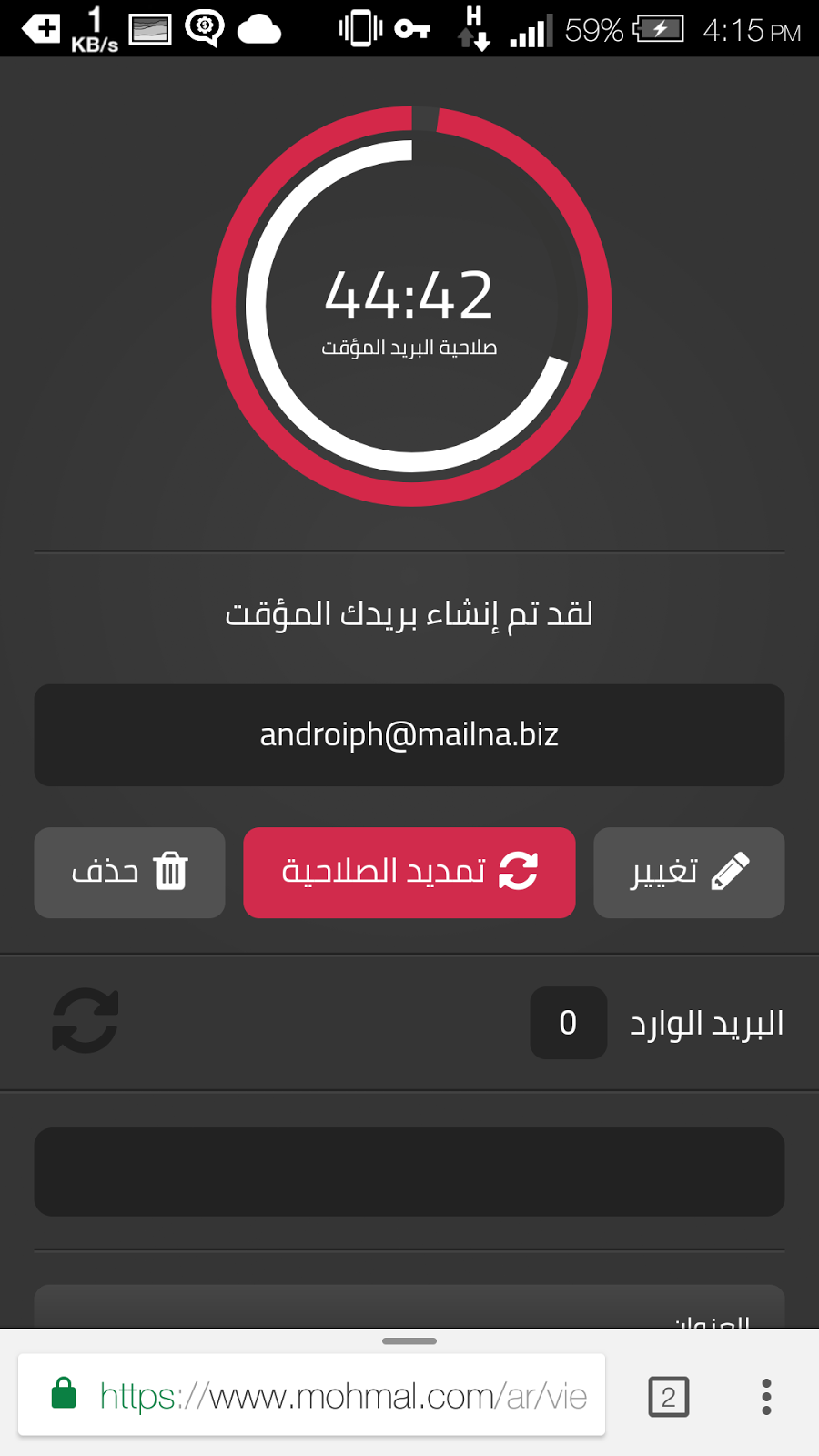Refresh the inbox with the refresh icon
This screenshot has width=819, height=1456.
coord(86,1021)
